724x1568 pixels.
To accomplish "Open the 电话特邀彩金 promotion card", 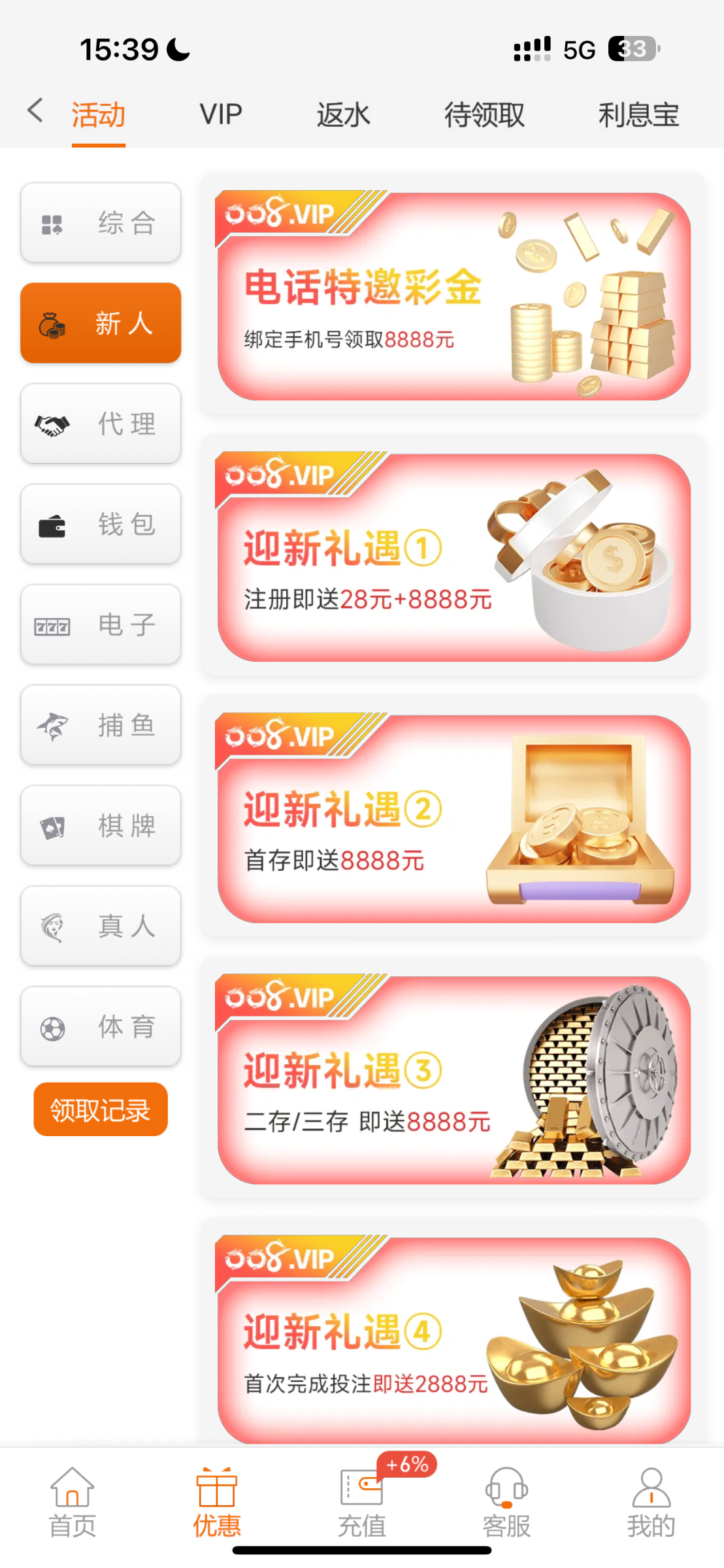I will [453, 295].
